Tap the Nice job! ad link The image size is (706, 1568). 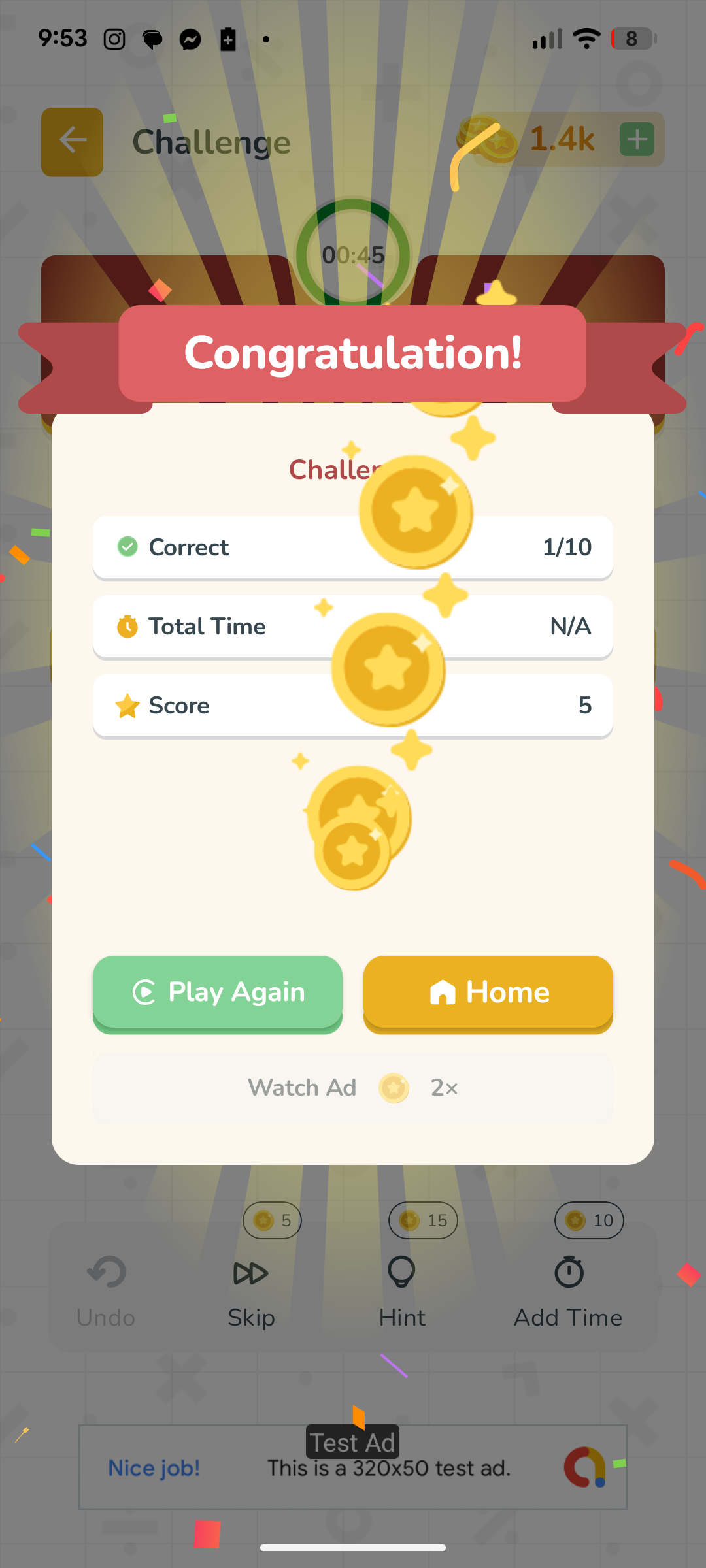click(154, 1467)
